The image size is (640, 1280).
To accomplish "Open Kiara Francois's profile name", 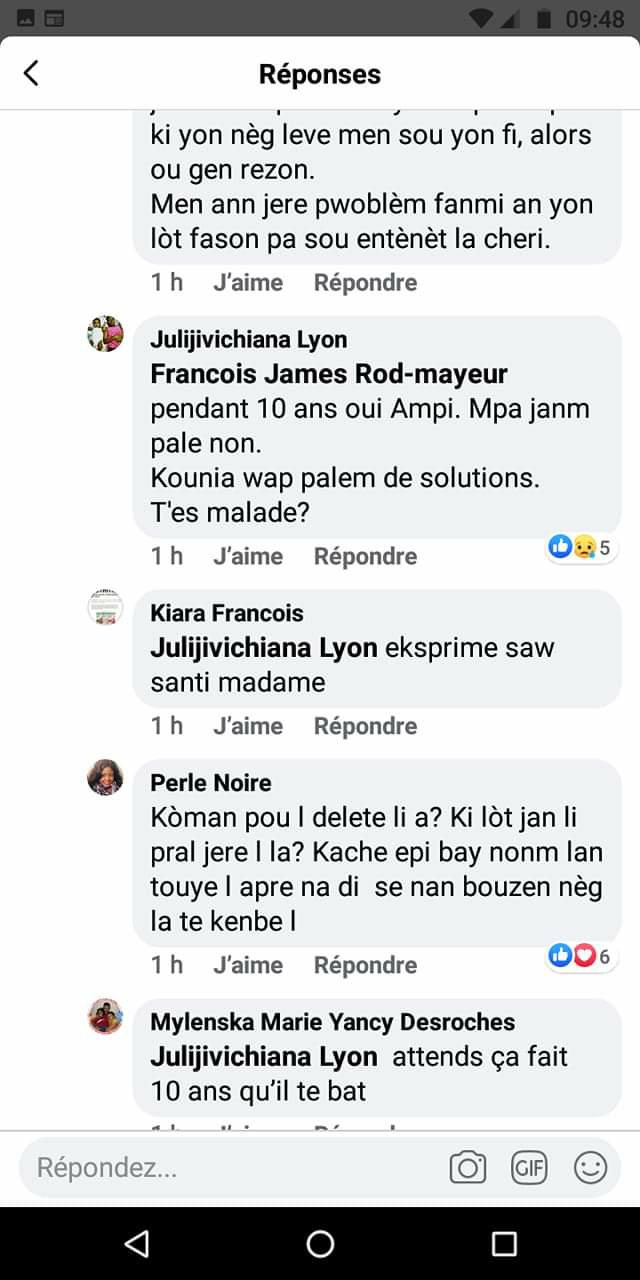I will (226, 613).
